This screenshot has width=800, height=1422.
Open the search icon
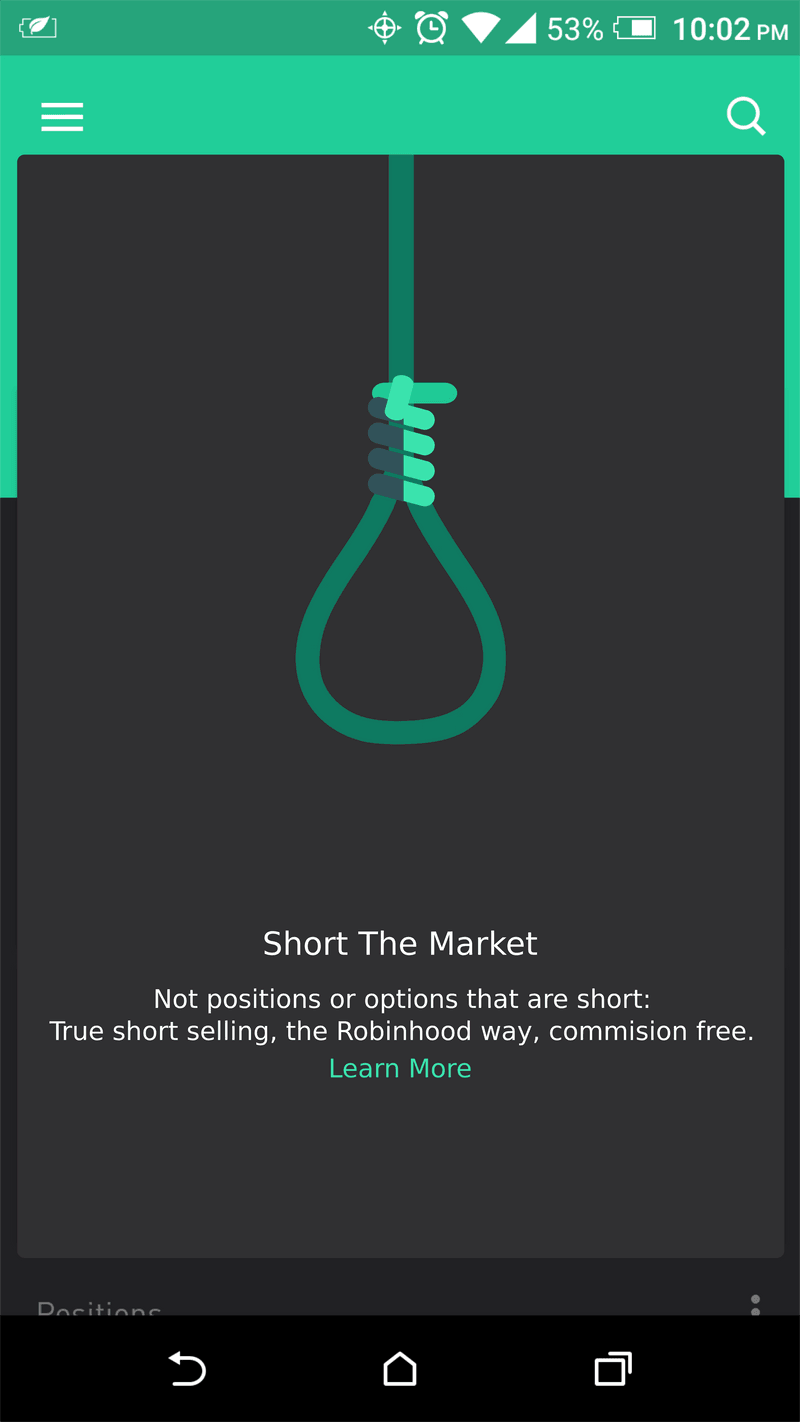point(745,117)
